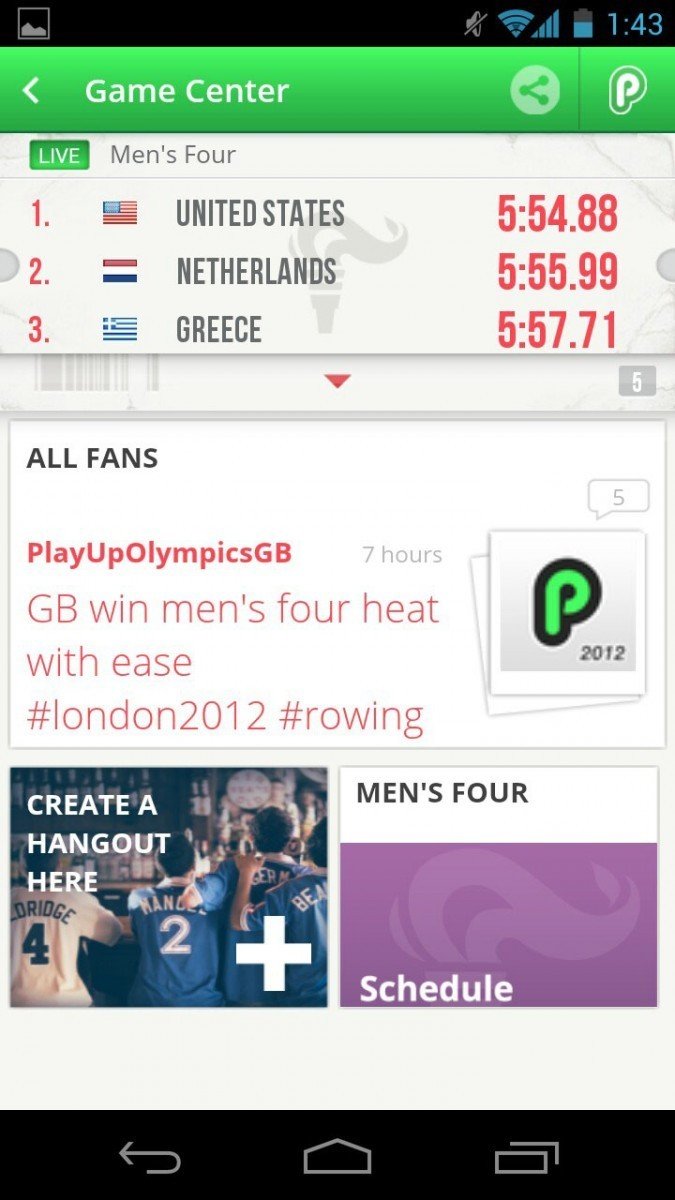Go to the home screen
Viewport: 675px width, 1200px height.
(x=337, y=1157)
